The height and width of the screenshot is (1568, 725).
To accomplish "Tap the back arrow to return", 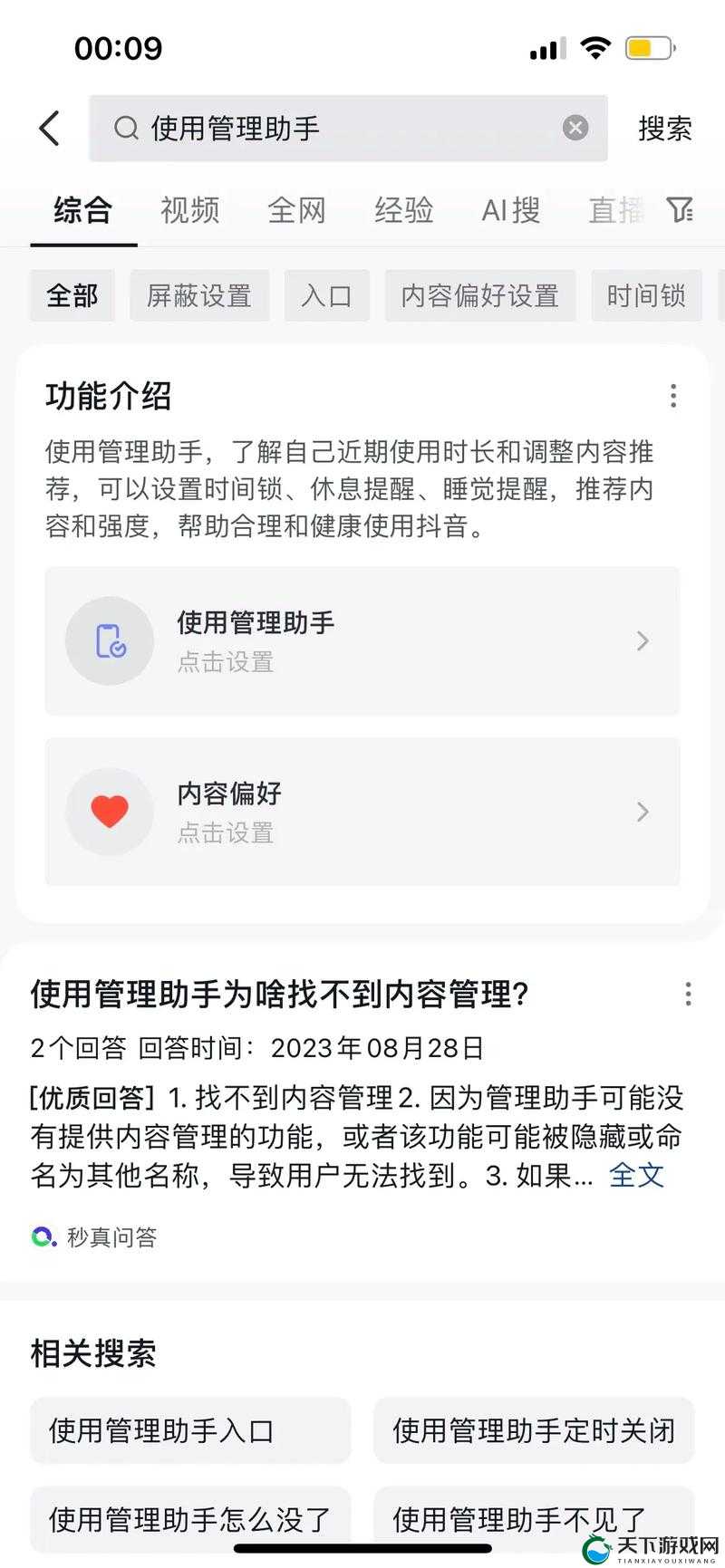I will (x=50, y=128).
